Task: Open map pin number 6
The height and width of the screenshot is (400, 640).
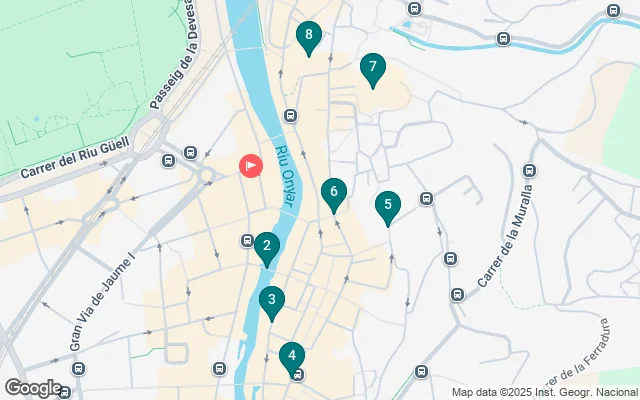Action: pos(334,191)
